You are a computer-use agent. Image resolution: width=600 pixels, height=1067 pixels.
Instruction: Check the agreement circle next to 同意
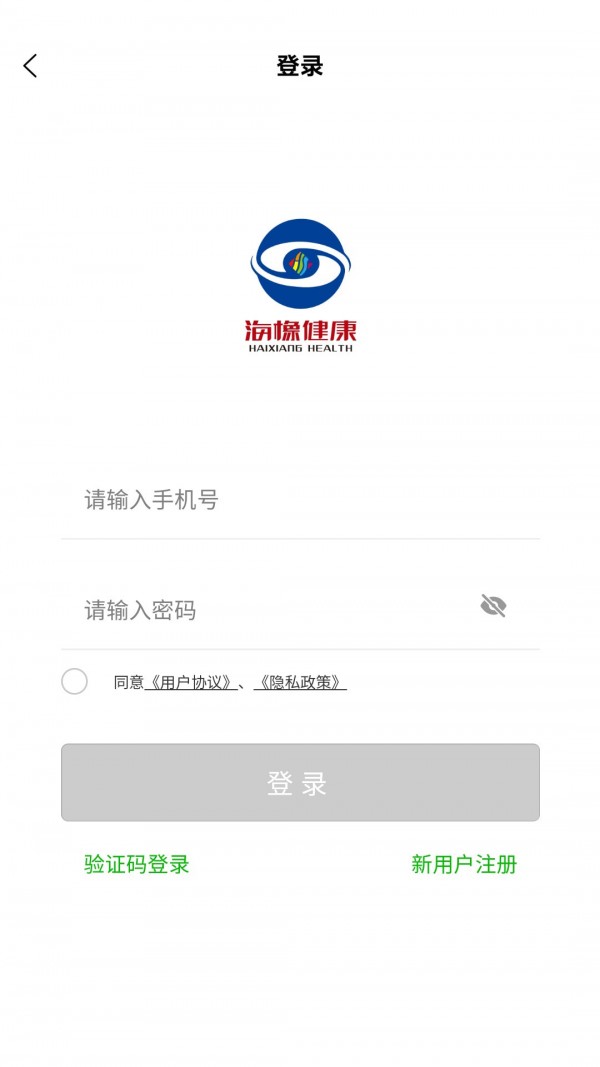[74, 682]
